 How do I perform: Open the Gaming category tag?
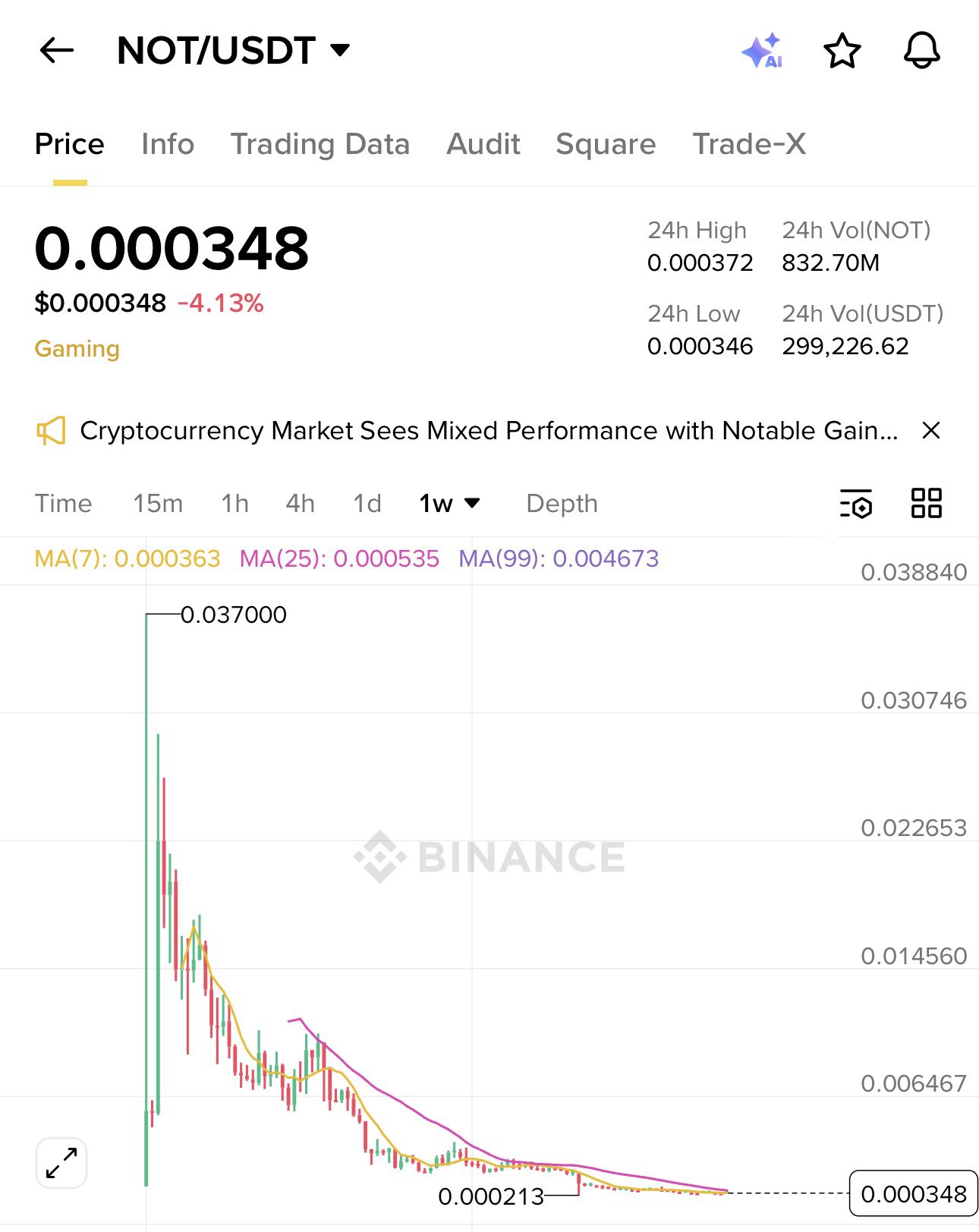[x=77, y=349]
